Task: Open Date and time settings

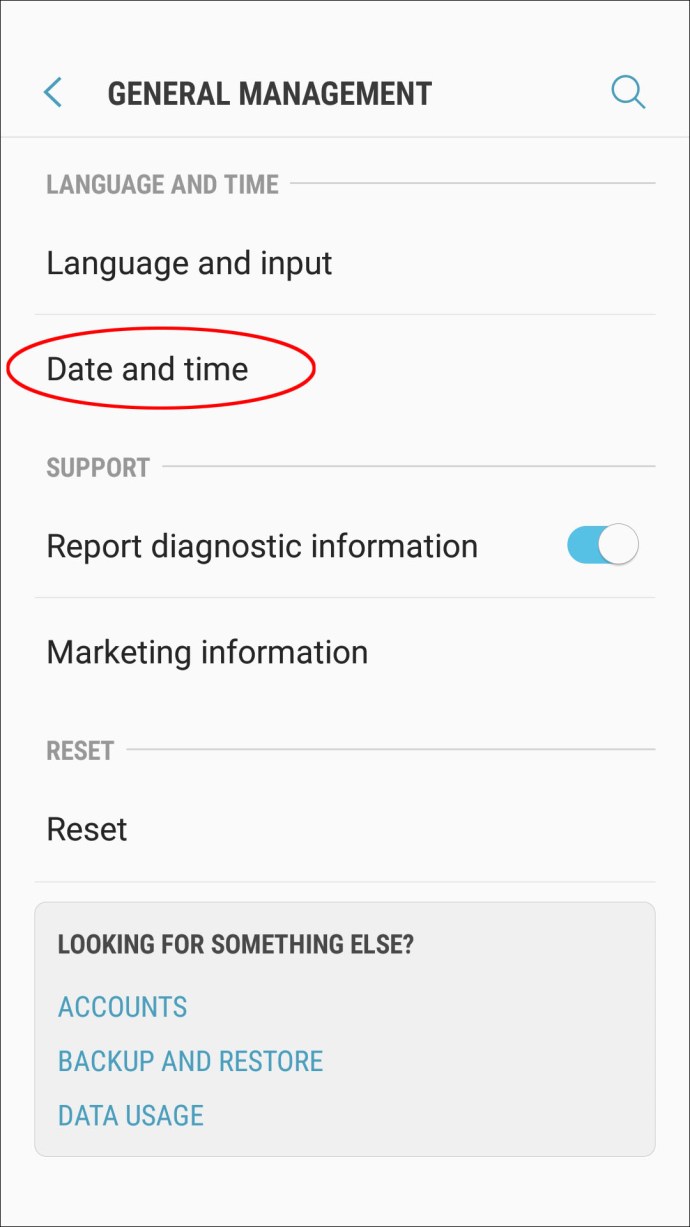Action: [x=345, y=369]
